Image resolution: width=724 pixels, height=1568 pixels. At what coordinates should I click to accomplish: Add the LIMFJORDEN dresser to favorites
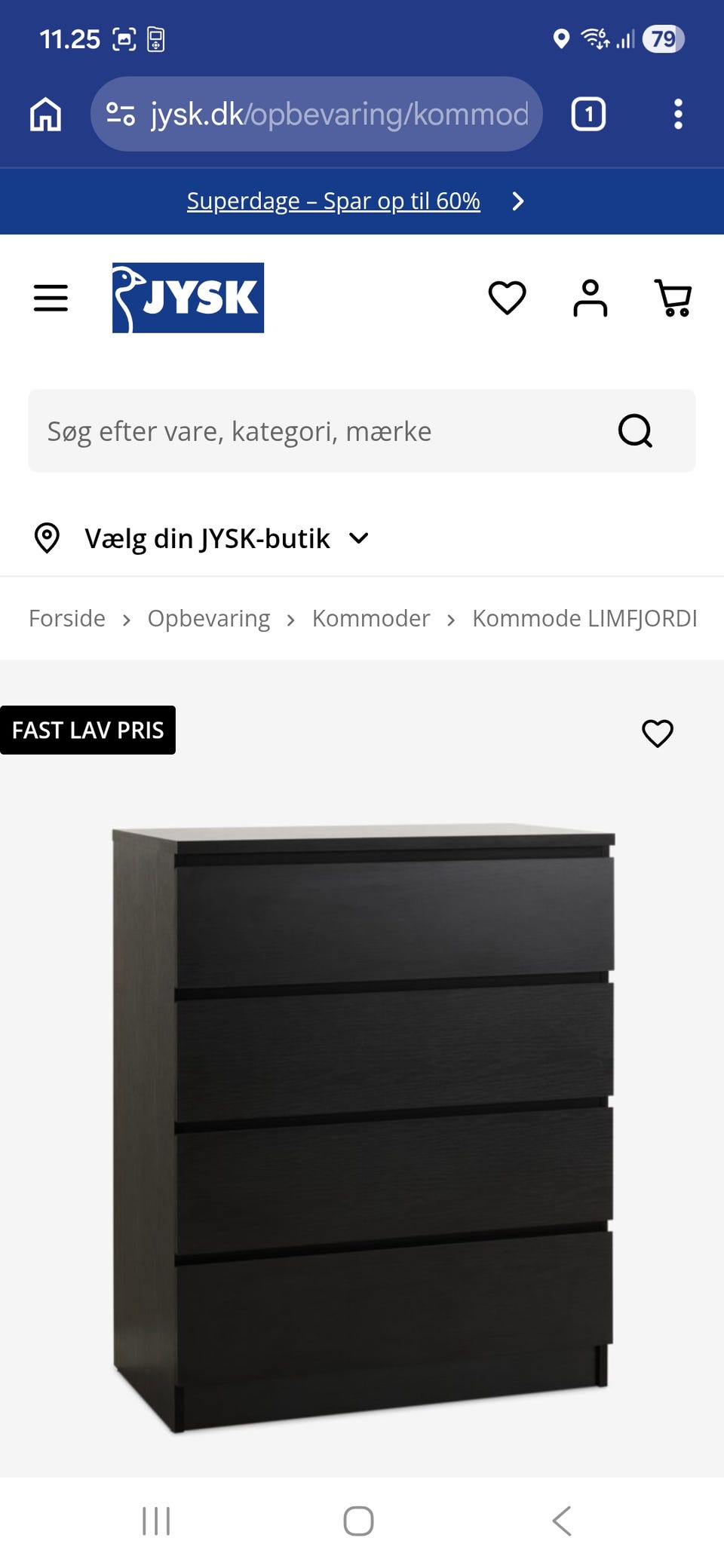657,733
